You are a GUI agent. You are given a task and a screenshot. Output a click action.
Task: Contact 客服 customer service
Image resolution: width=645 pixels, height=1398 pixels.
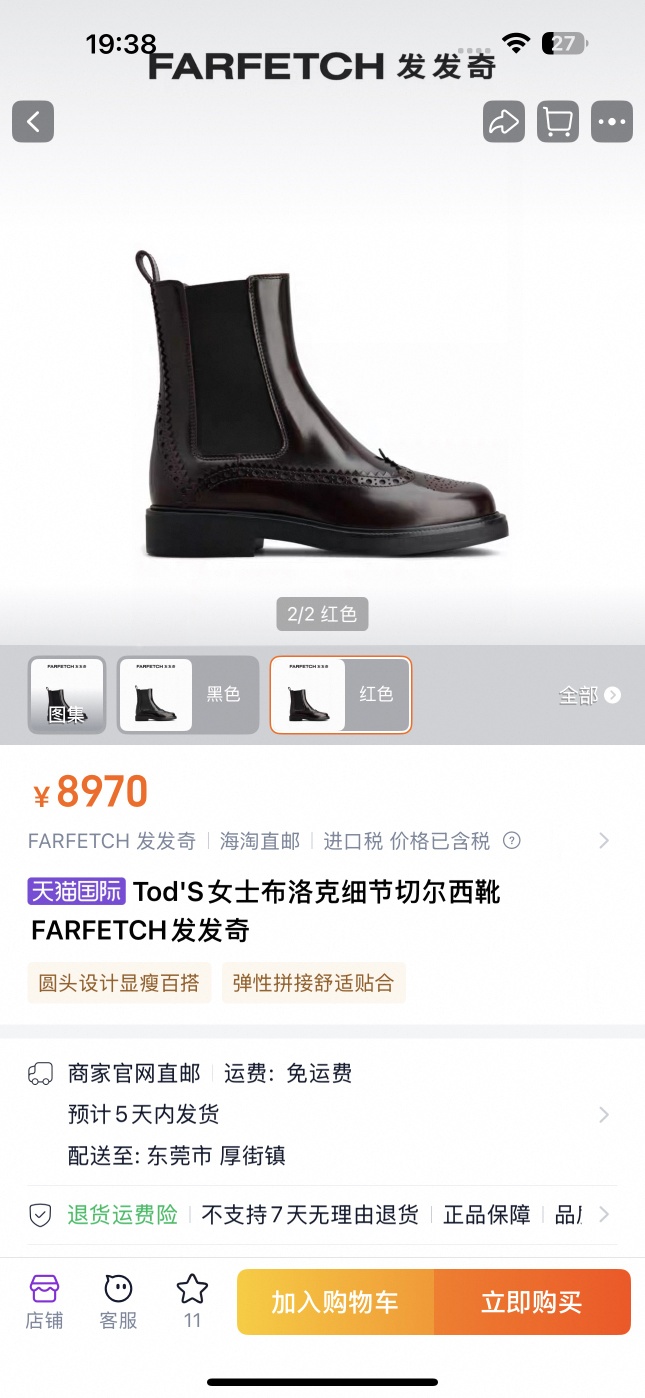(x=118, y=1302)
